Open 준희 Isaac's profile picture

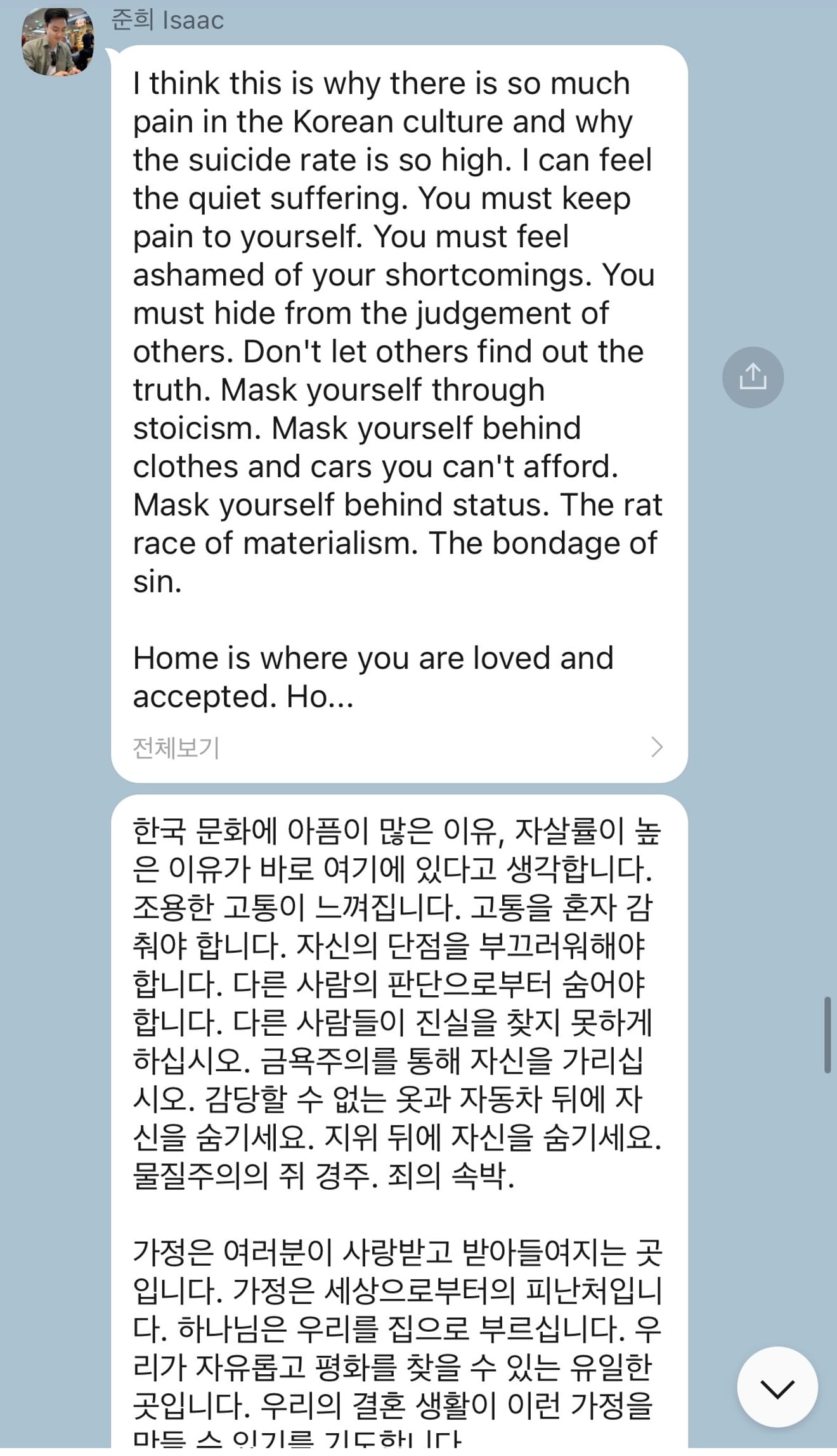[58, 42]
